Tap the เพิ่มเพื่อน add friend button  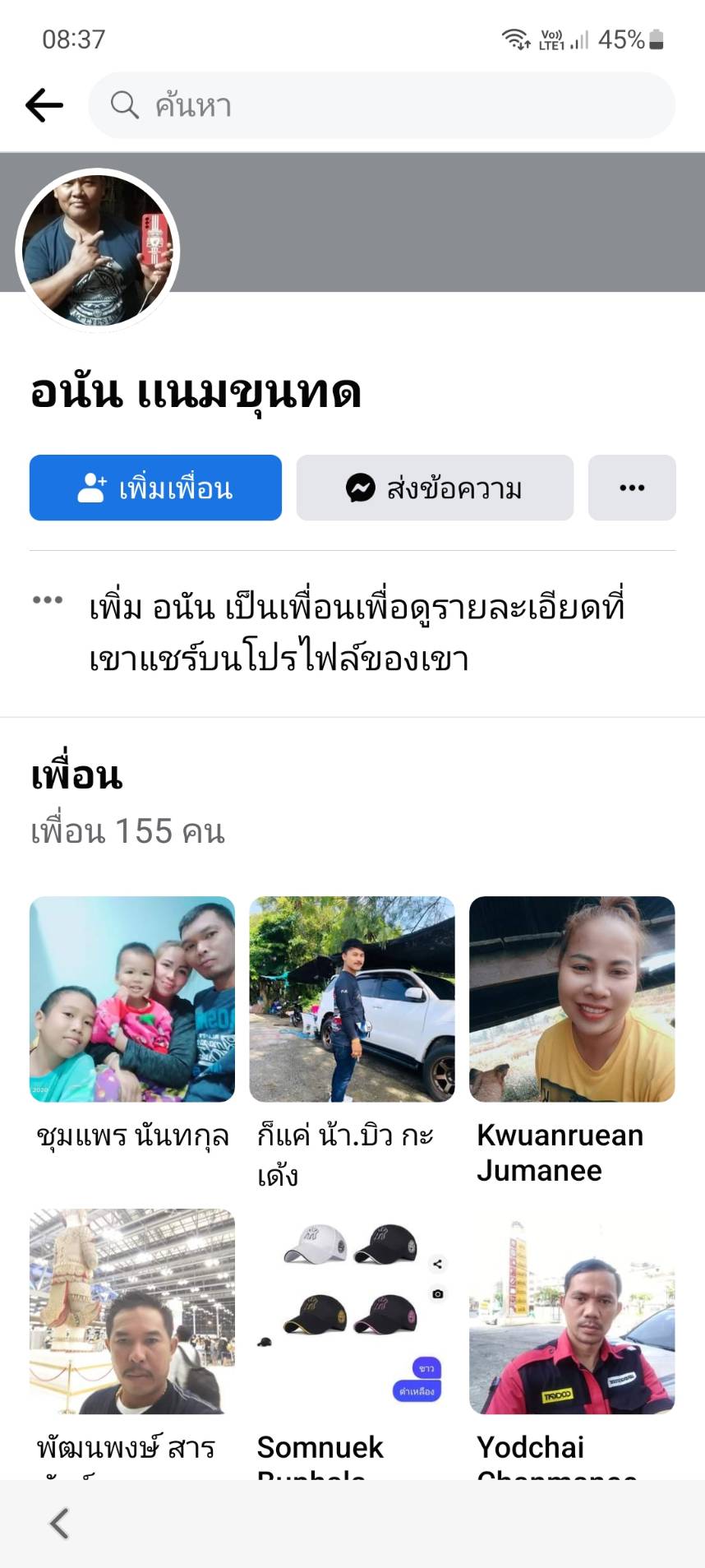(155, 488)
